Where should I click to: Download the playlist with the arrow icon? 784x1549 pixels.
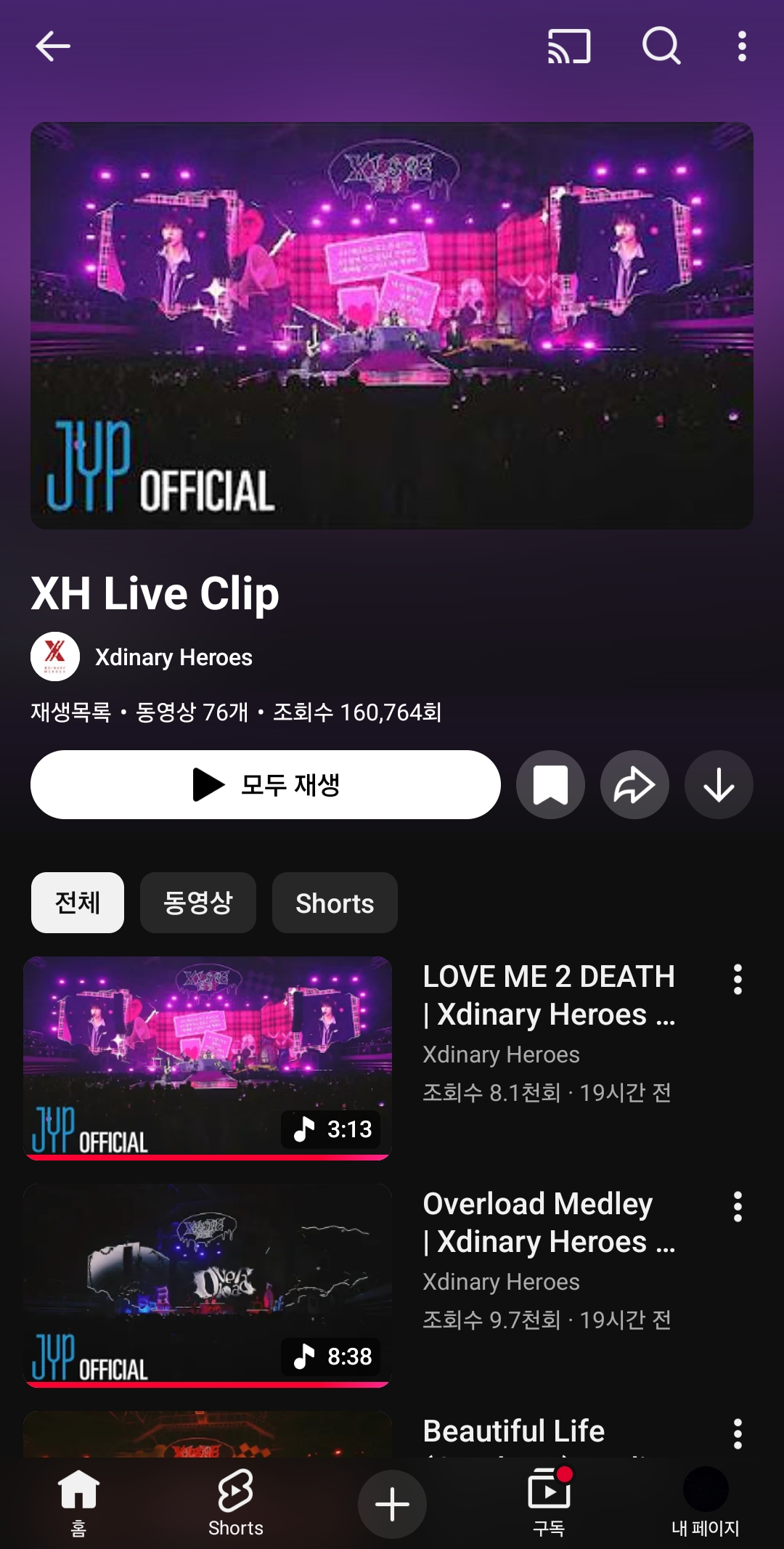tap(719, 785)
